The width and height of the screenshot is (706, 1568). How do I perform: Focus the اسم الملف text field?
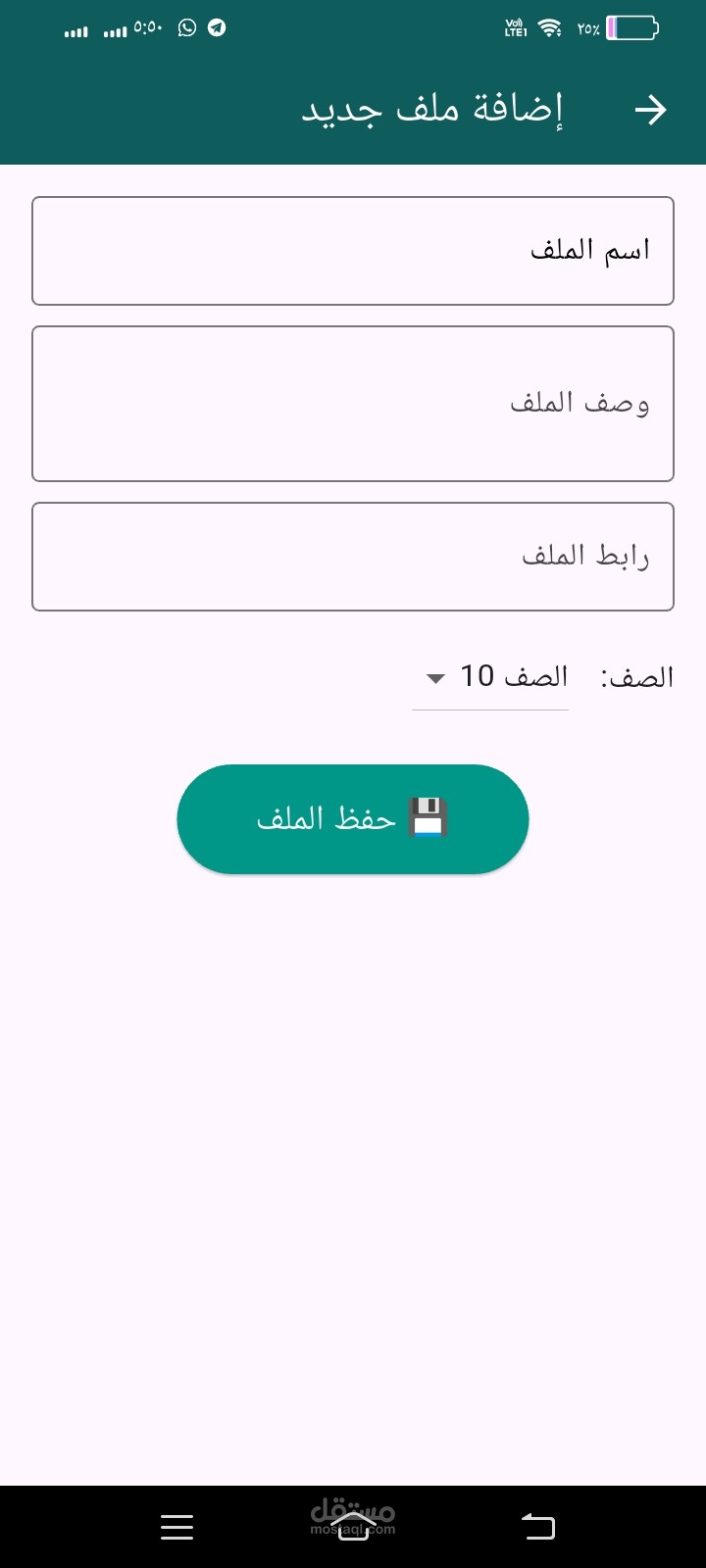(353, 251)
